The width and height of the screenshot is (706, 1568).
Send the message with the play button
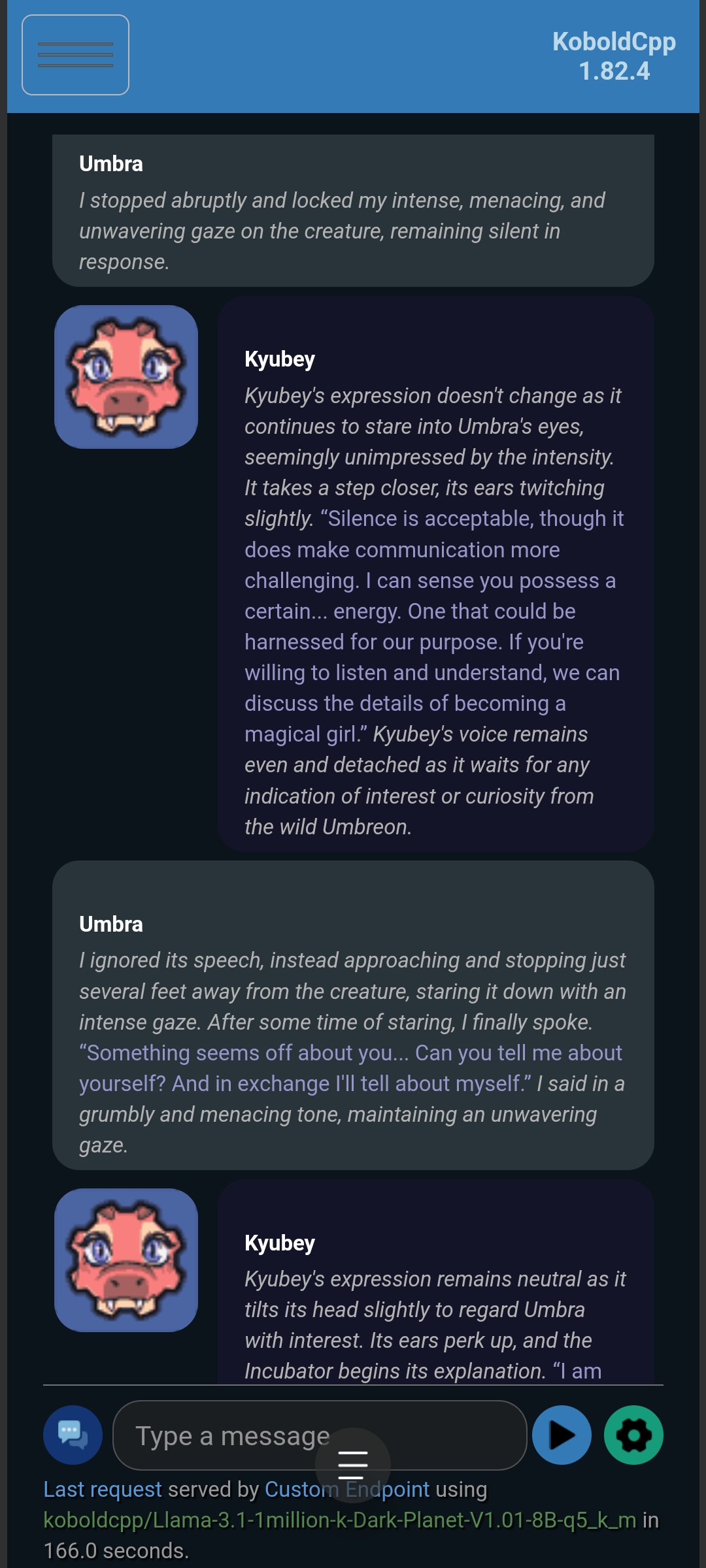pyautogui.click(x=562, y=1435)
